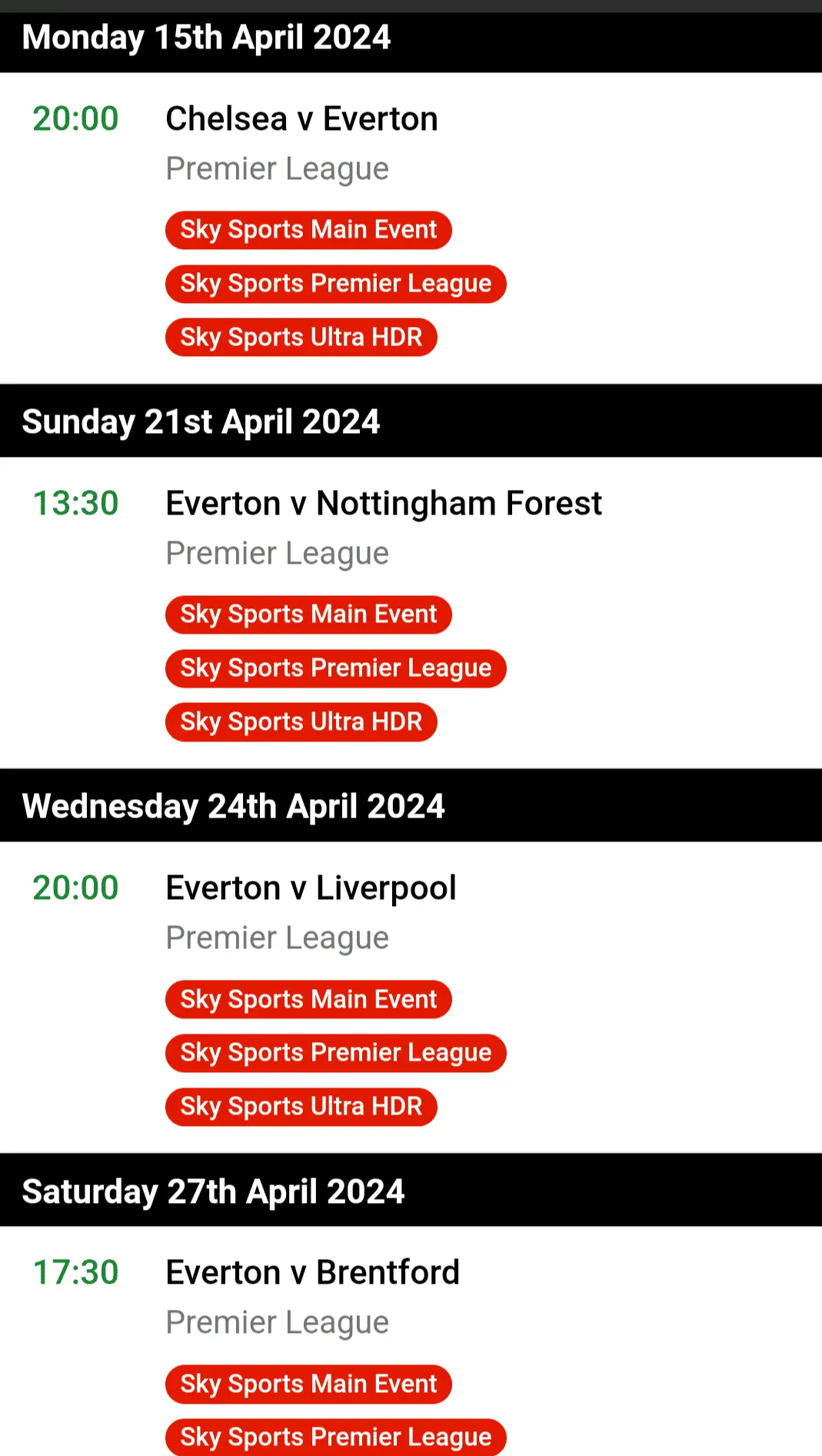Select Sky Sports Premier League under Everton v Nottingham Forest
Viewport: 822px width, 1456px height.
coord(335,668)
